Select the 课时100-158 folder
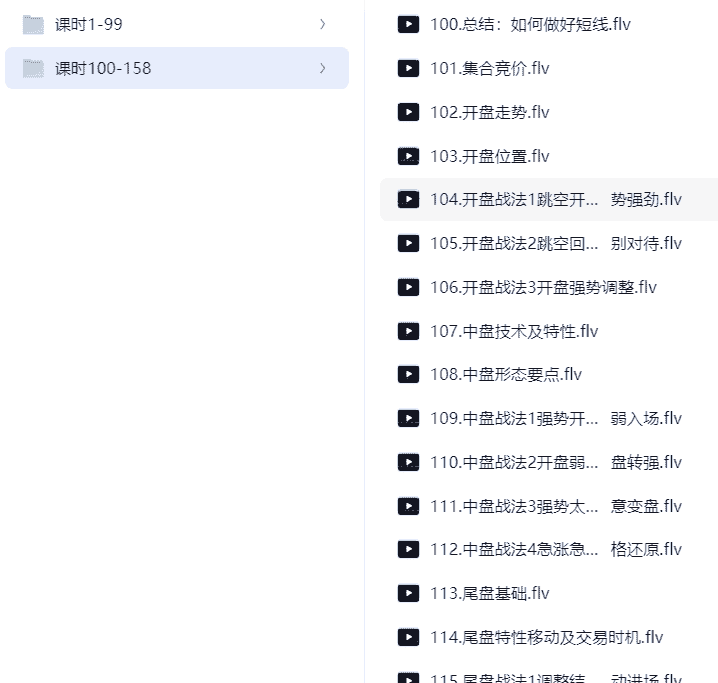The image size is (718, 683). tap(104, 68)
